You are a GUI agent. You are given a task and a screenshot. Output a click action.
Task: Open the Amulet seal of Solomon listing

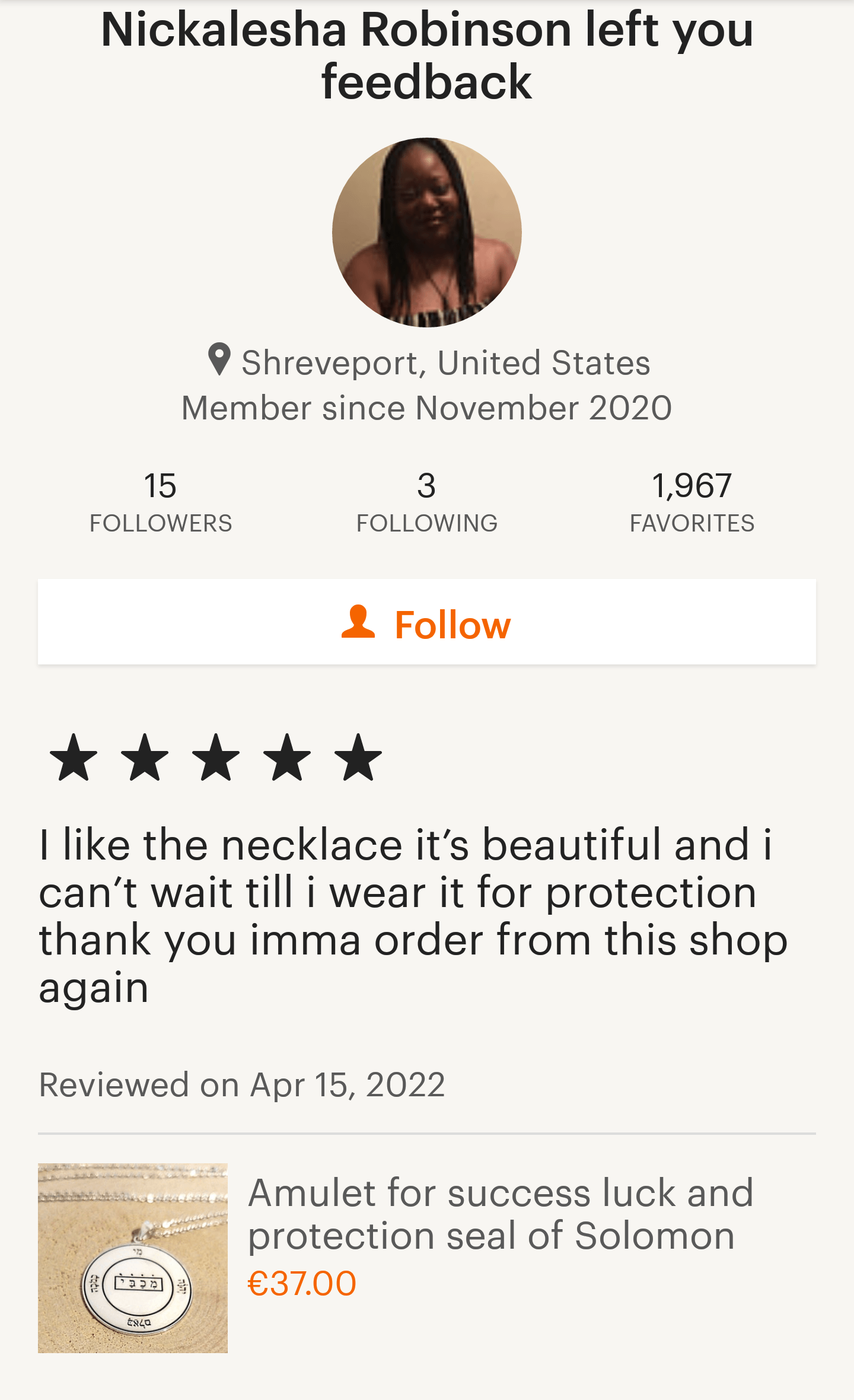tap(500, 1214)
